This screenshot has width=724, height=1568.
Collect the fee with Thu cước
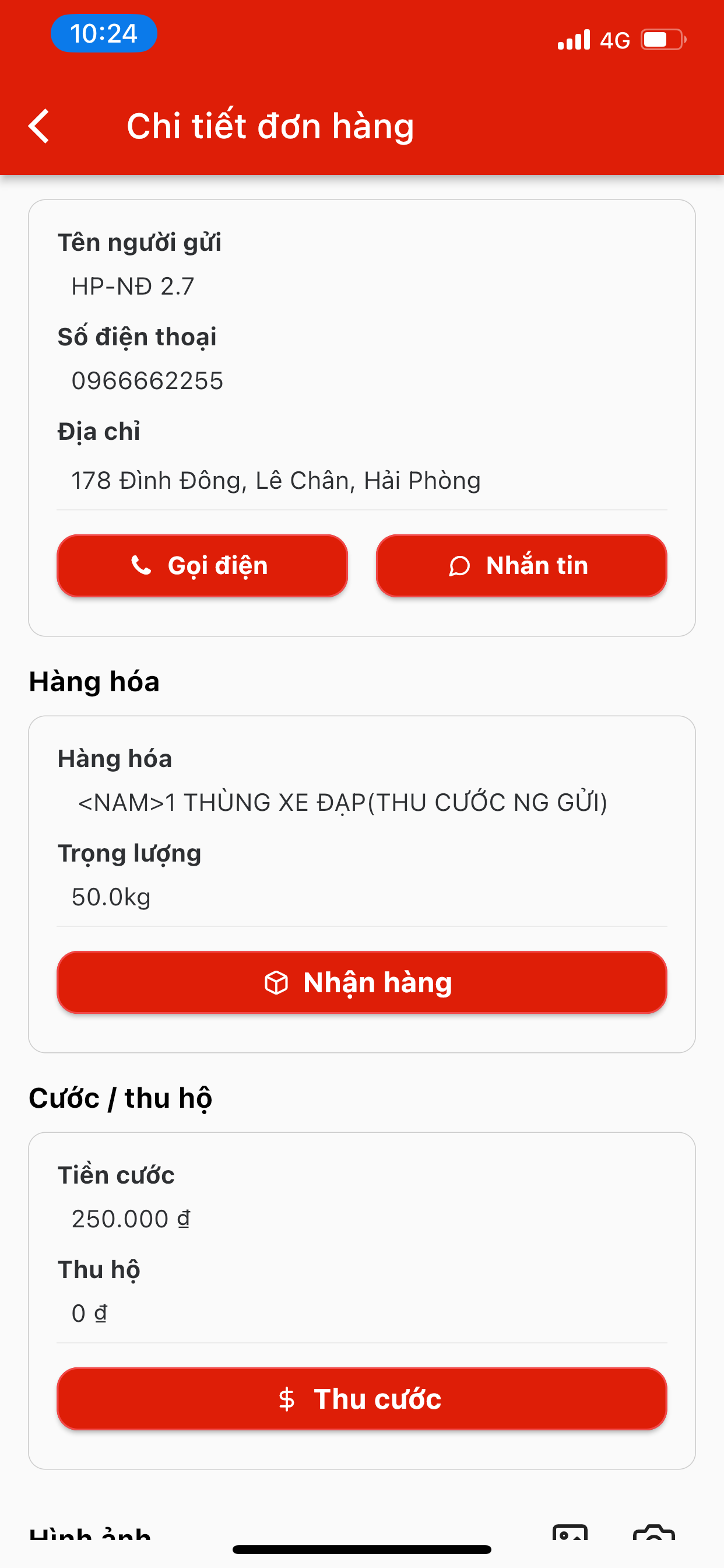(x=362, y=1398)
